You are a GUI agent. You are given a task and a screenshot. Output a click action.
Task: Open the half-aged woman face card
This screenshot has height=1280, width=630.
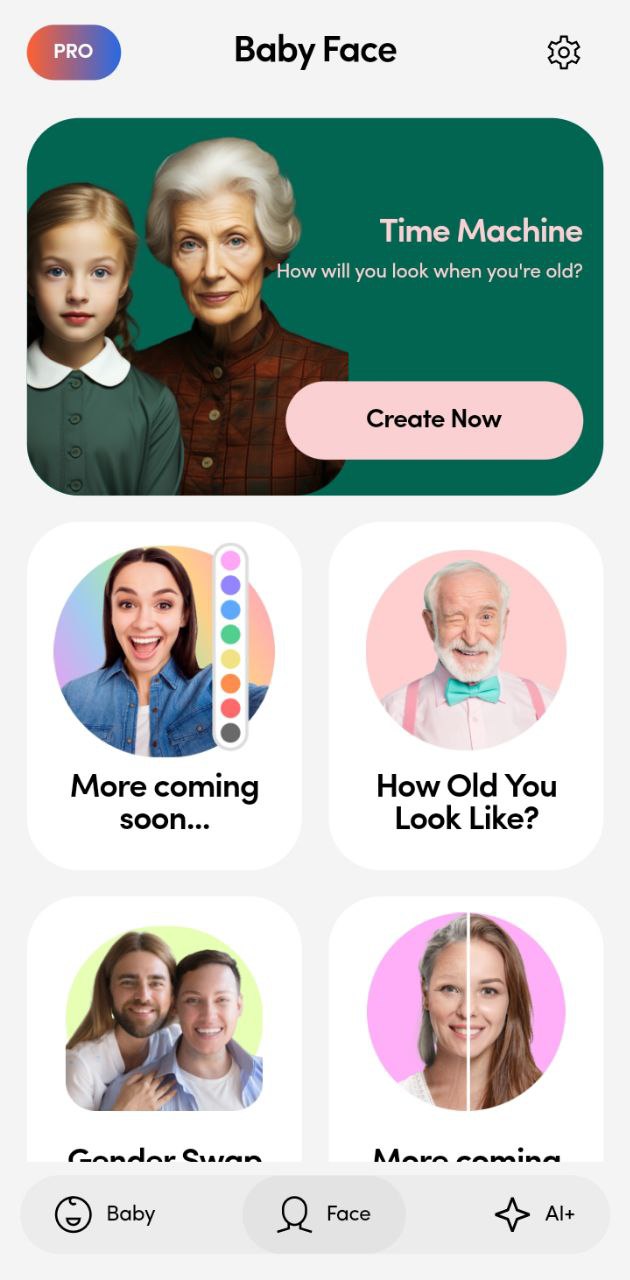(x=466, y=1030)
